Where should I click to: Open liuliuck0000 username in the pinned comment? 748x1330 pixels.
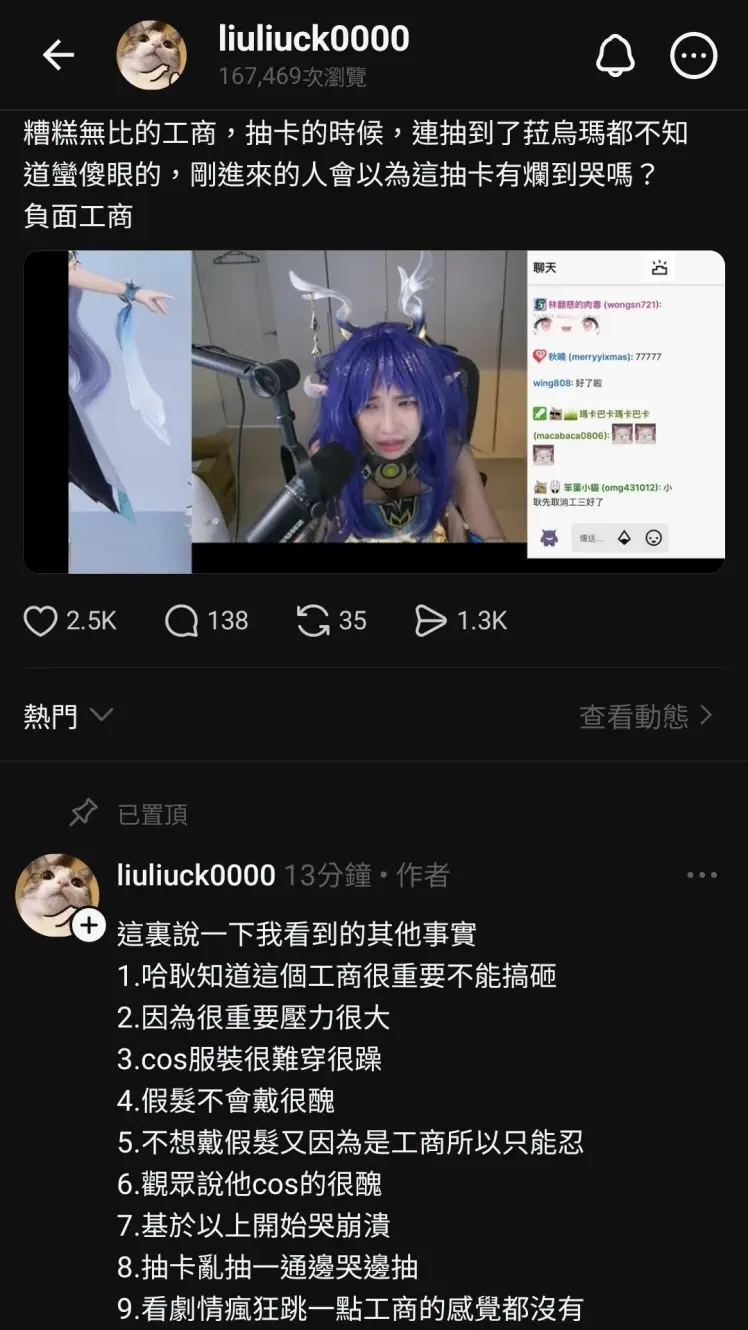tap(196, 875)
